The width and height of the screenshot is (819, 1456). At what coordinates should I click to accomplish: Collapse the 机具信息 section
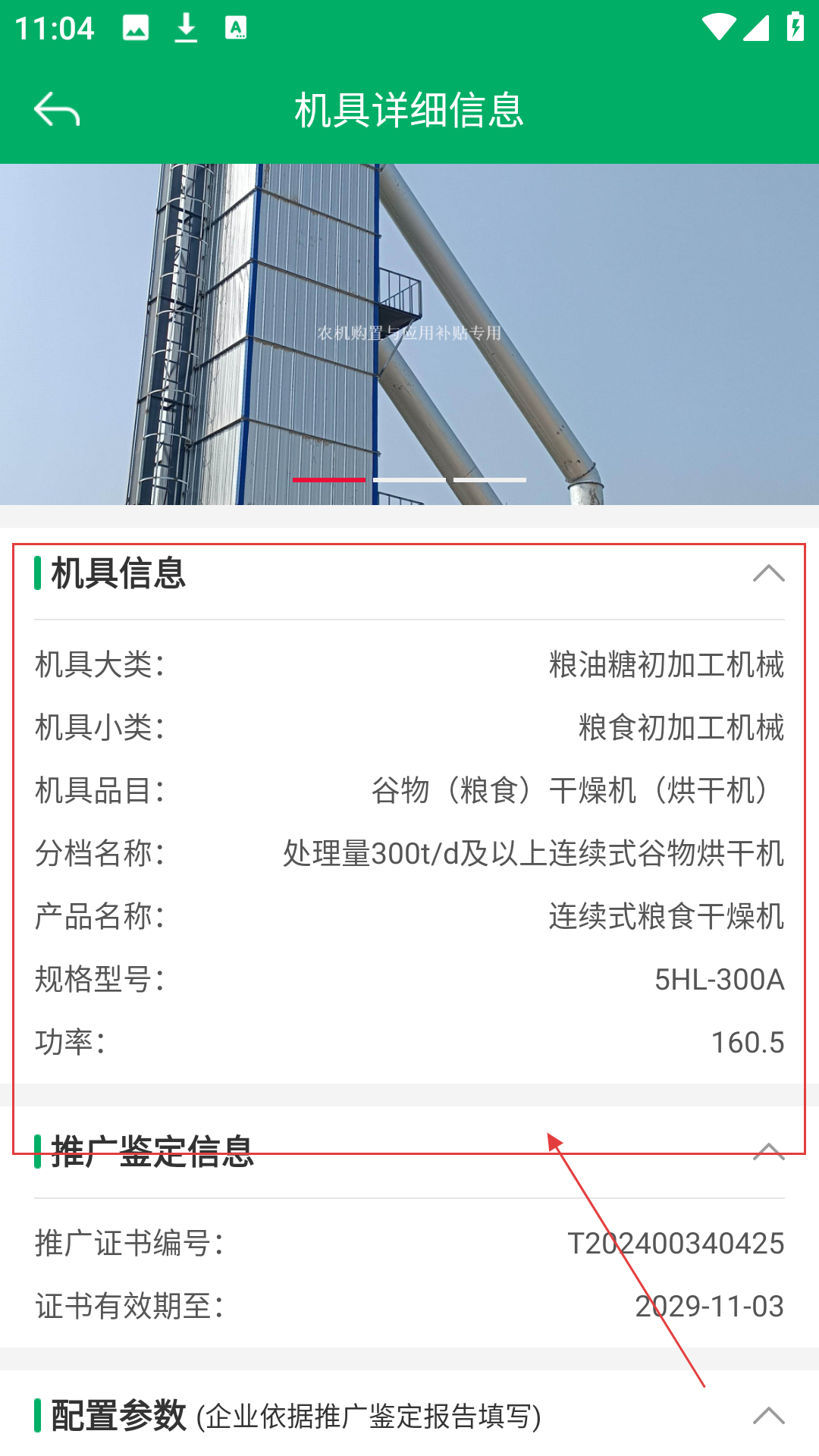[x=768, y=573]
